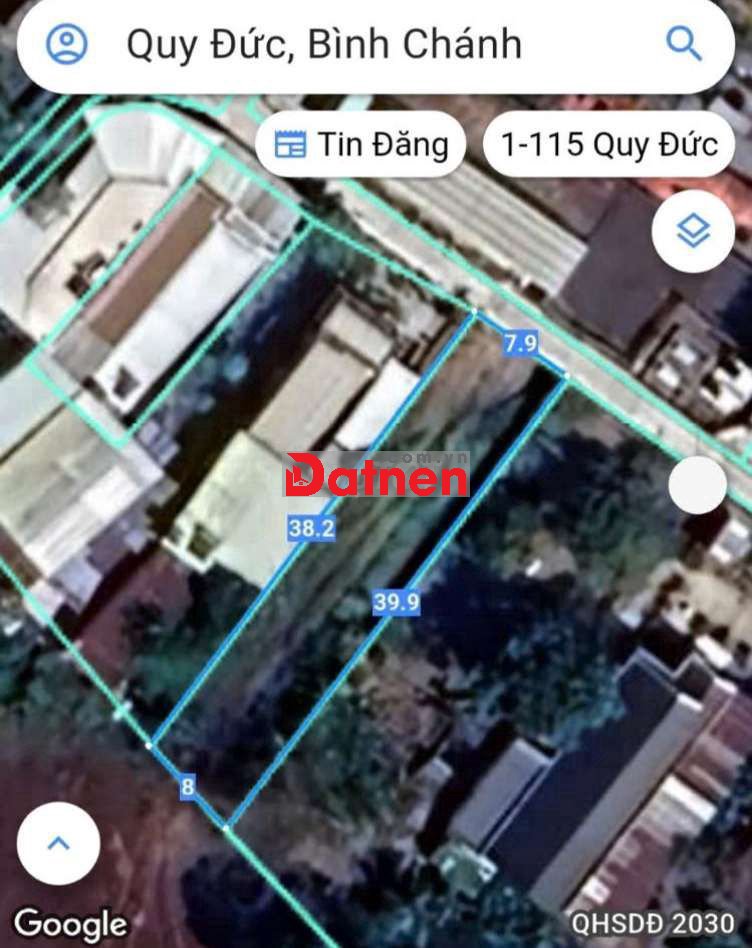Tap the blank round white button

(697, 485)
